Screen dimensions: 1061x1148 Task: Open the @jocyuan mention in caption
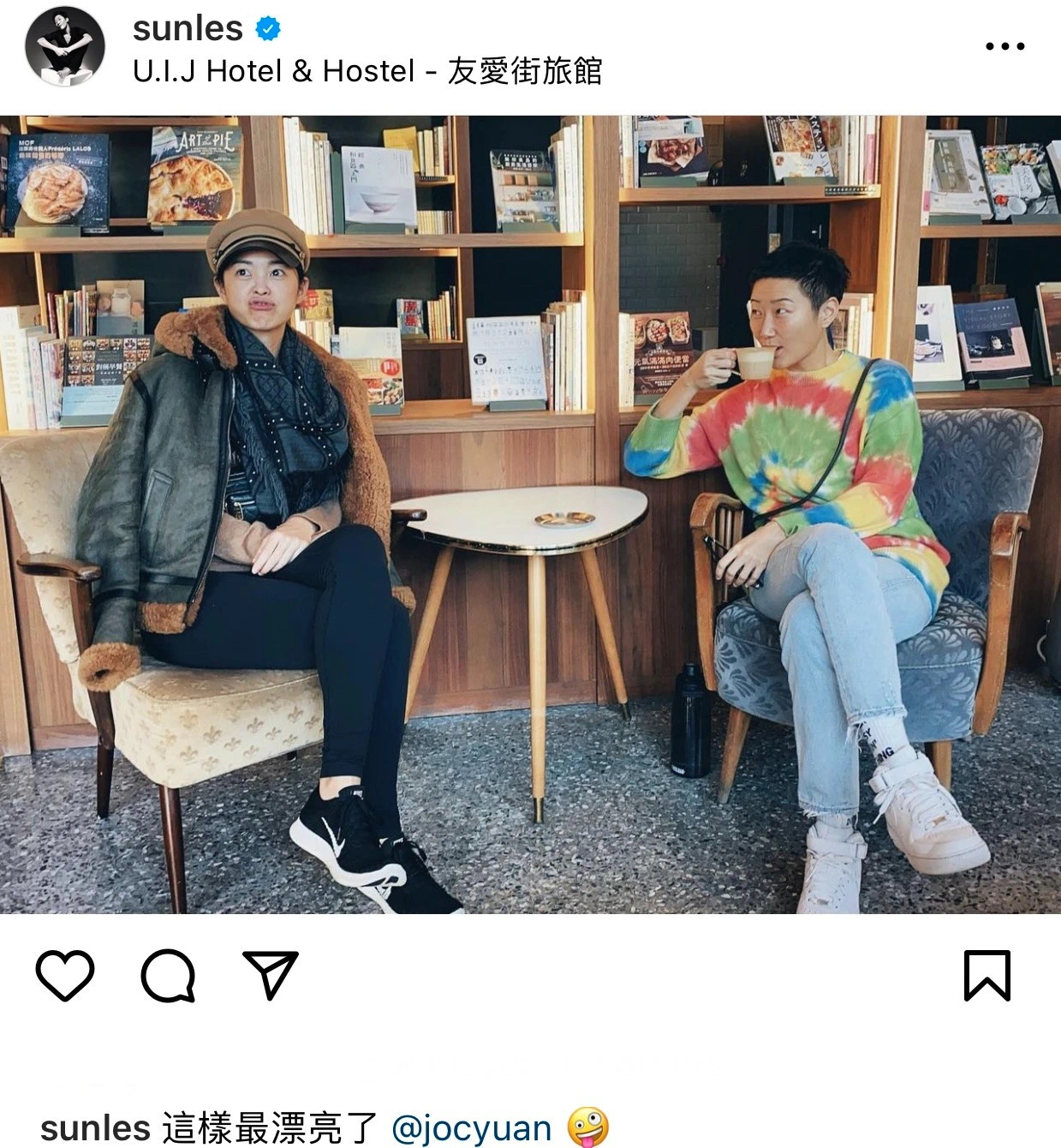pyautogui.click(x=471, y=1127)
